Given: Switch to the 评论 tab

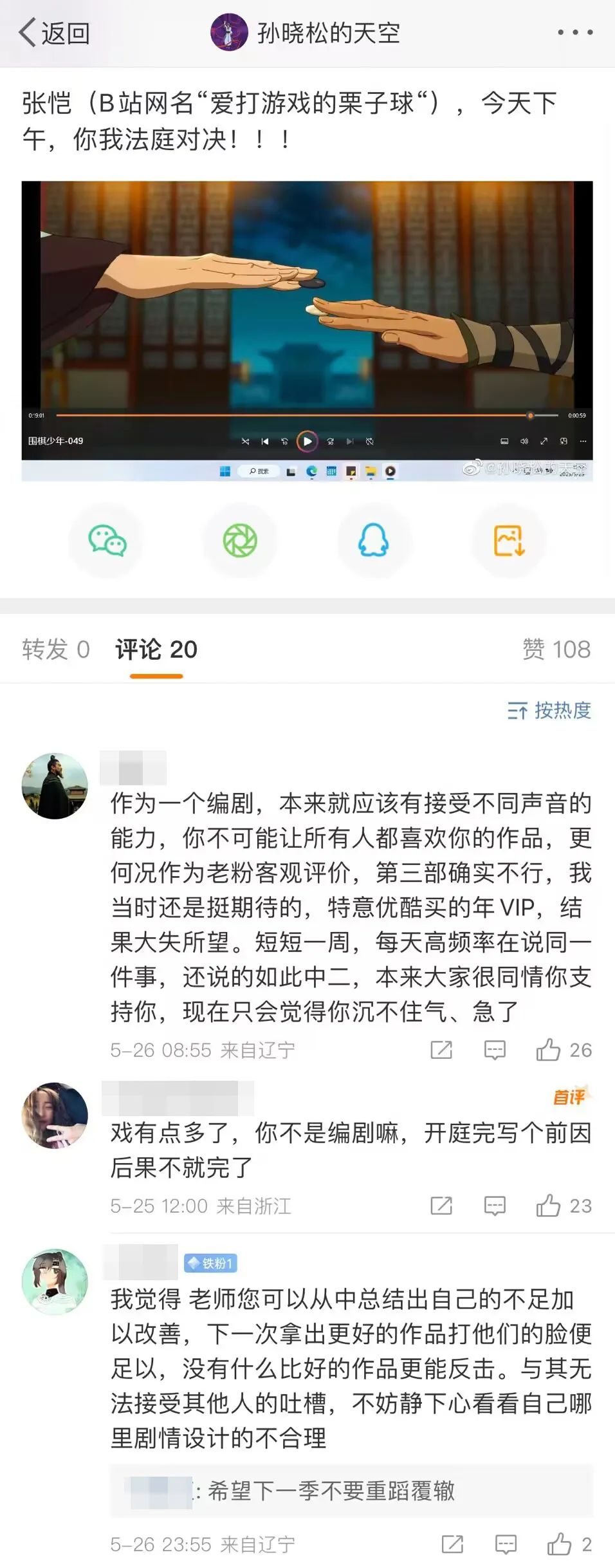Looking at the screenshot, I should coord(156,649).
